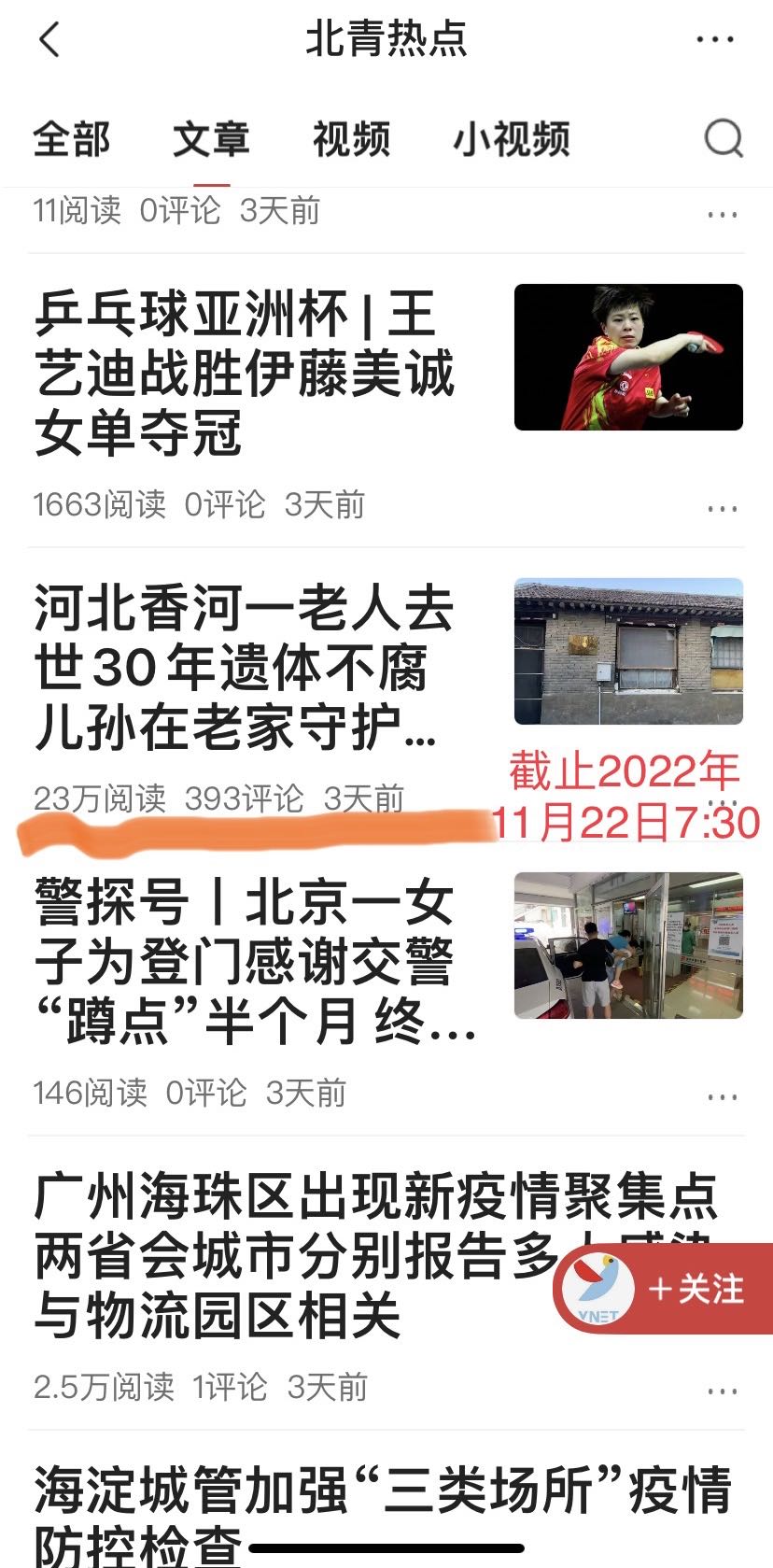Open the 王艺迪 table tennis photo

pos(628,358)
